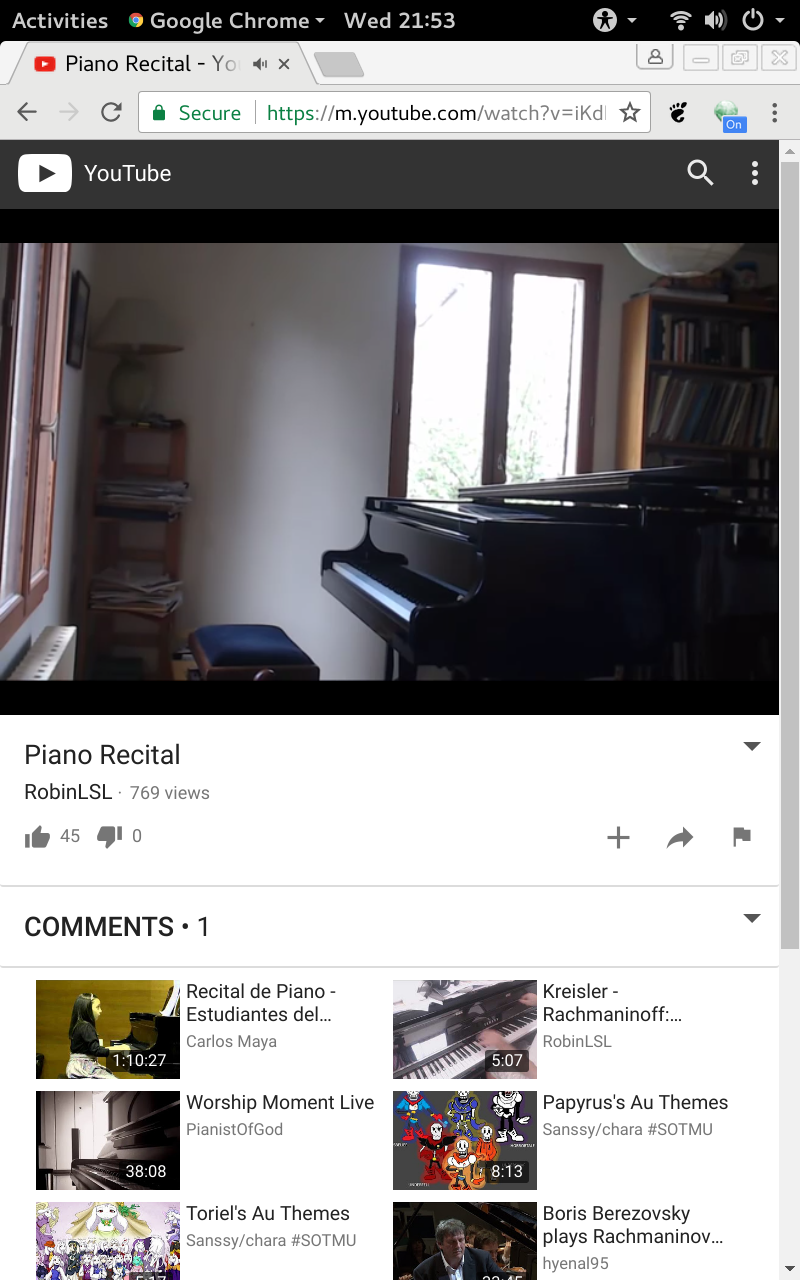The width and height of the screenshot is (800, 1280).
Task: Add video to a playlist
Action: click(618, 838)
